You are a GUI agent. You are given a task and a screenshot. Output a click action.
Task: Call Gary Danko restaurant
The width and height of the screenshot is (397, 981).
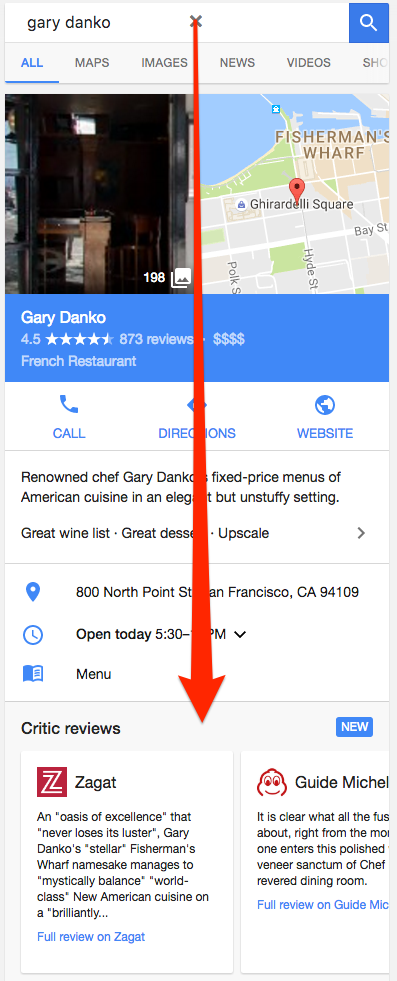click(69, 417)
